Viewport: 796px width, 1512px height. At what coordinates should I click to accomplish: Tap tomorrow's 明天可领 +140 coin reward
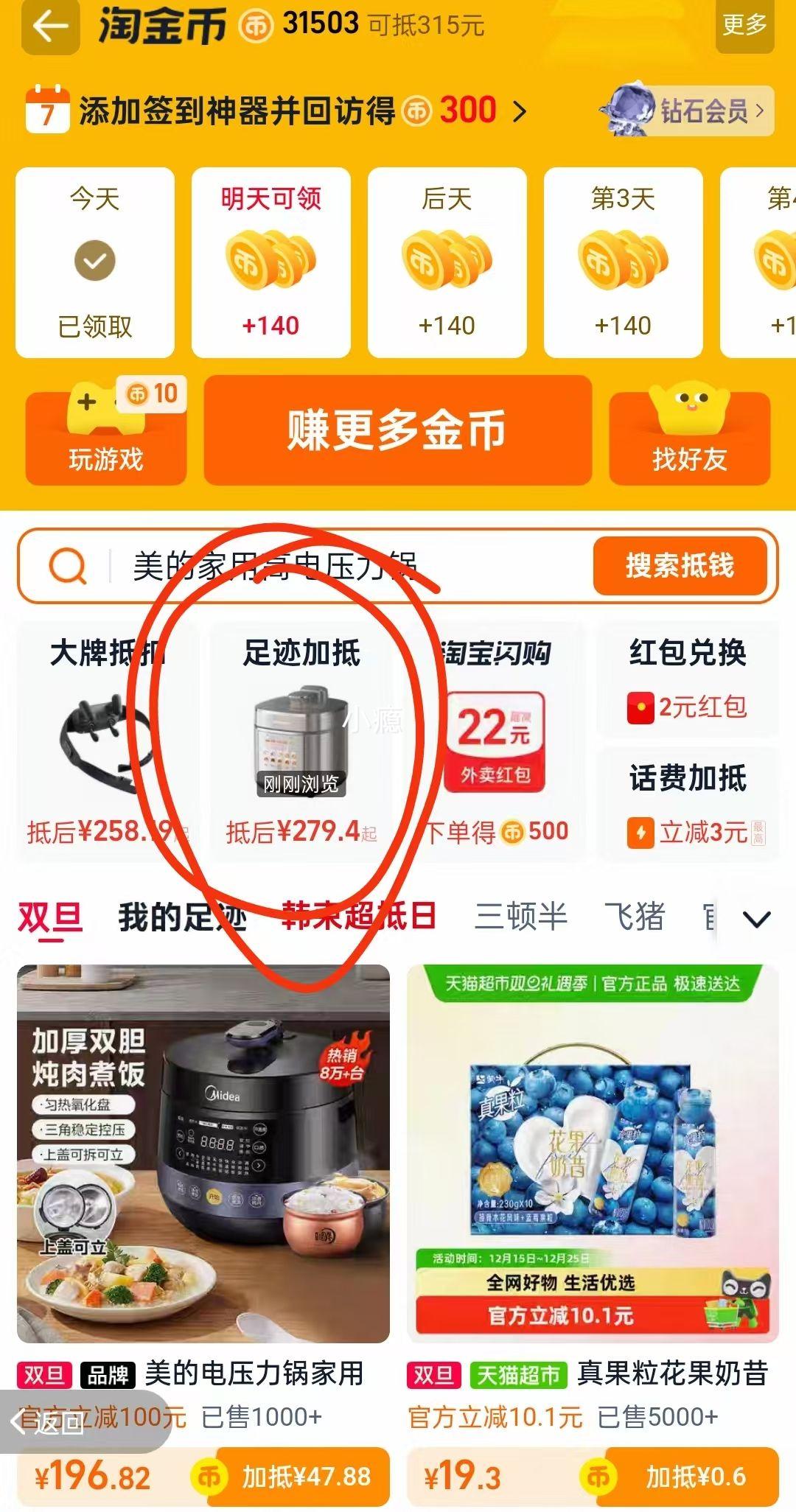[271, 259]
